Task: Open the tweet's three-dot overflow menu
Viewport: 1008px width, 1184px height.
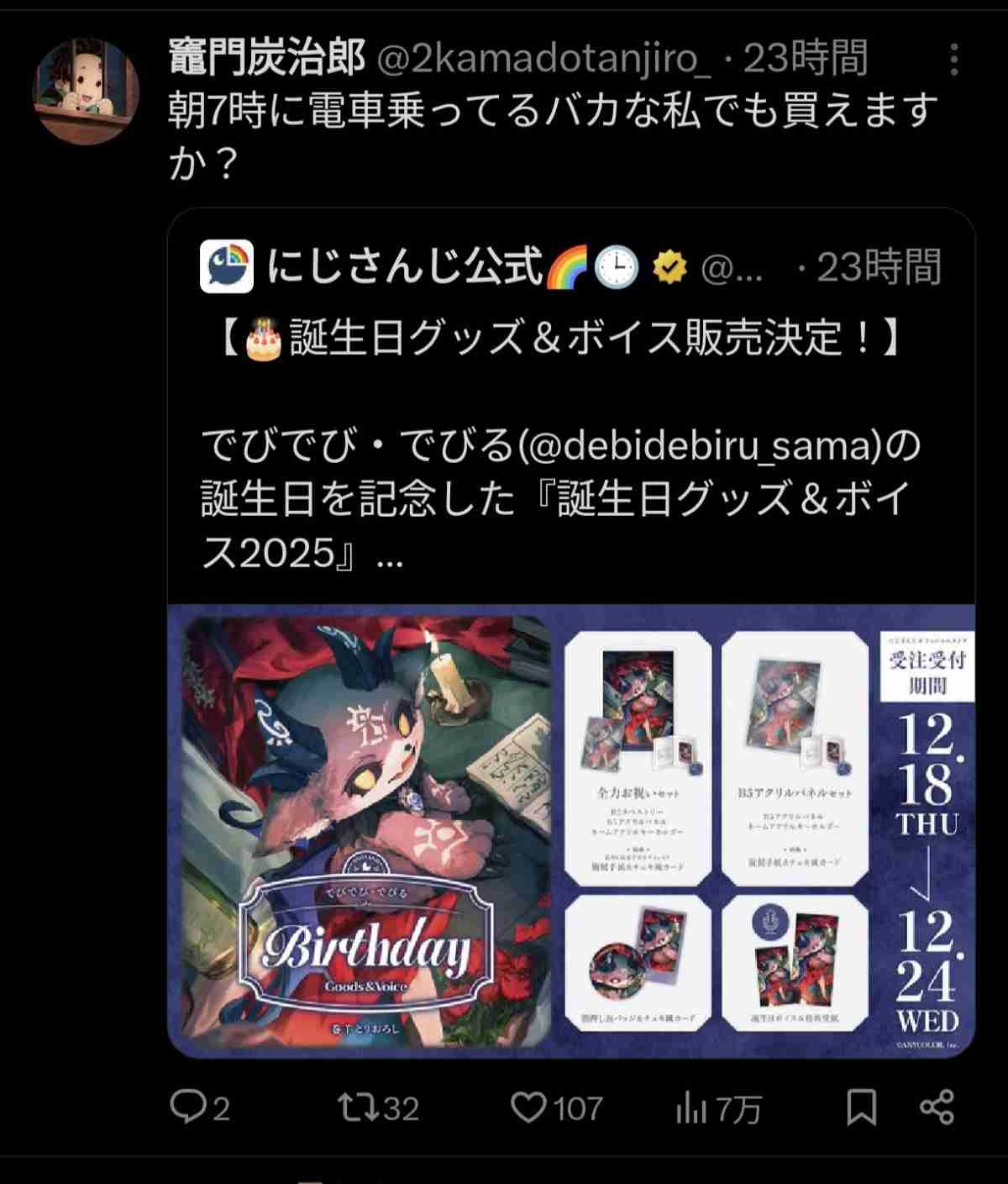Action: [953, 60]
